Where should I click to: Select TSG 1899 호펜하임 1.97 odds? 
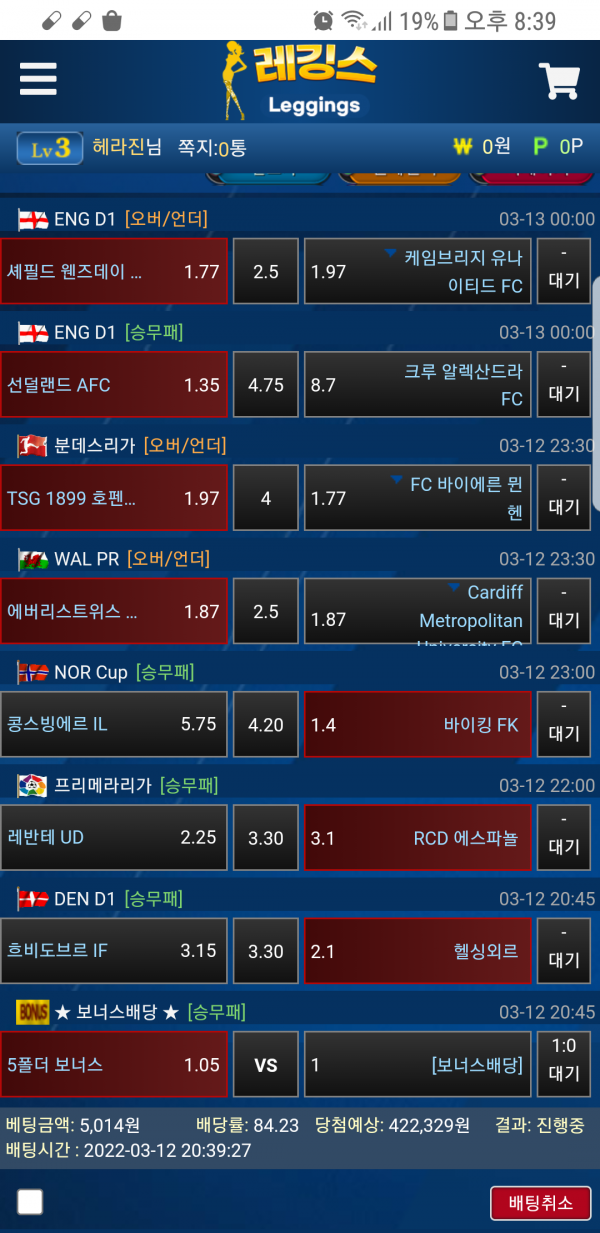pyautogui.click(x=114, y=498)
